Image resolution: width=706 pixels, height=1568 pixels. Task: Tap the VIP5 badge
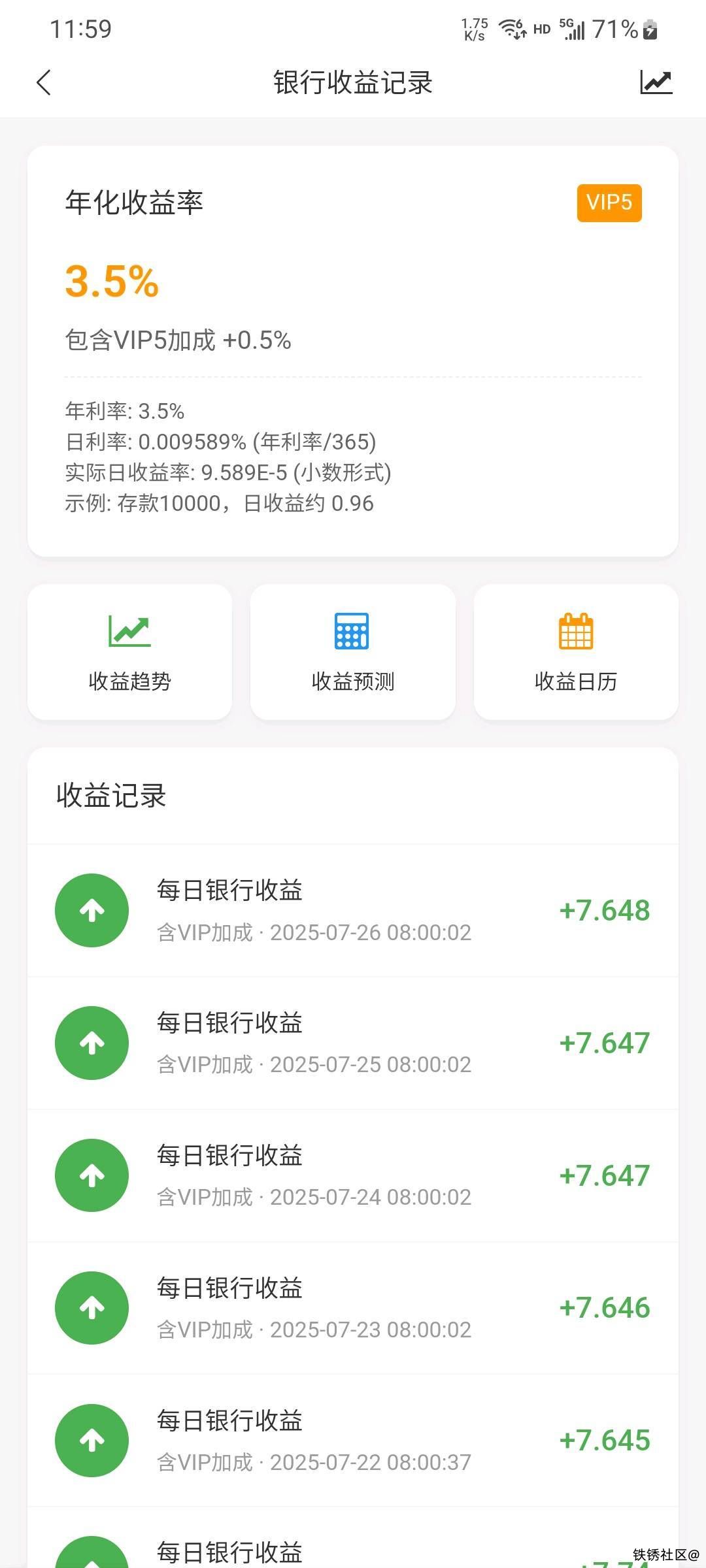pyautogui.click(x=609, y=203)
